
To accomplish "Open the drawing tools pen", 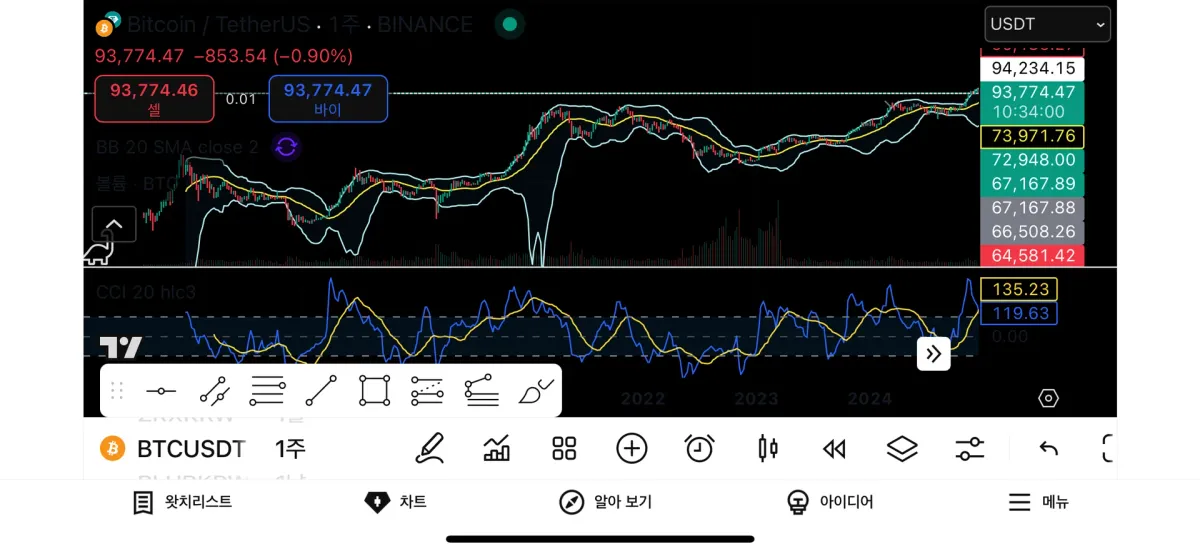I will [430, 448].
